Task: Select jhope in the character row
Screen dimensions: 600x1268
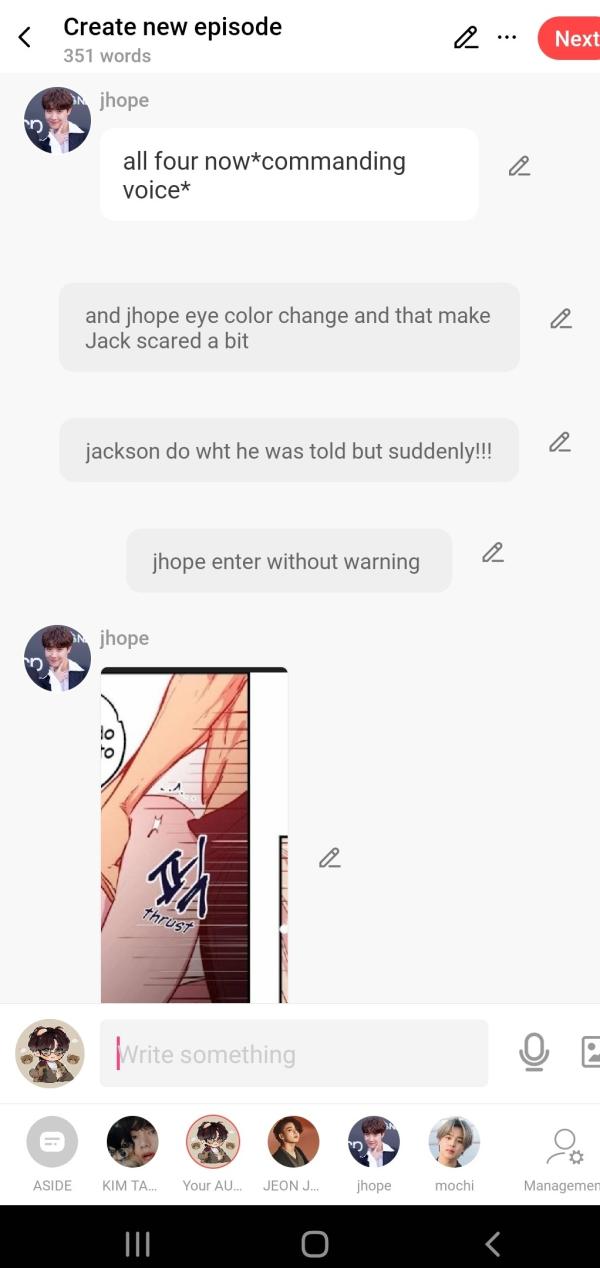Action: point(374,1142)
